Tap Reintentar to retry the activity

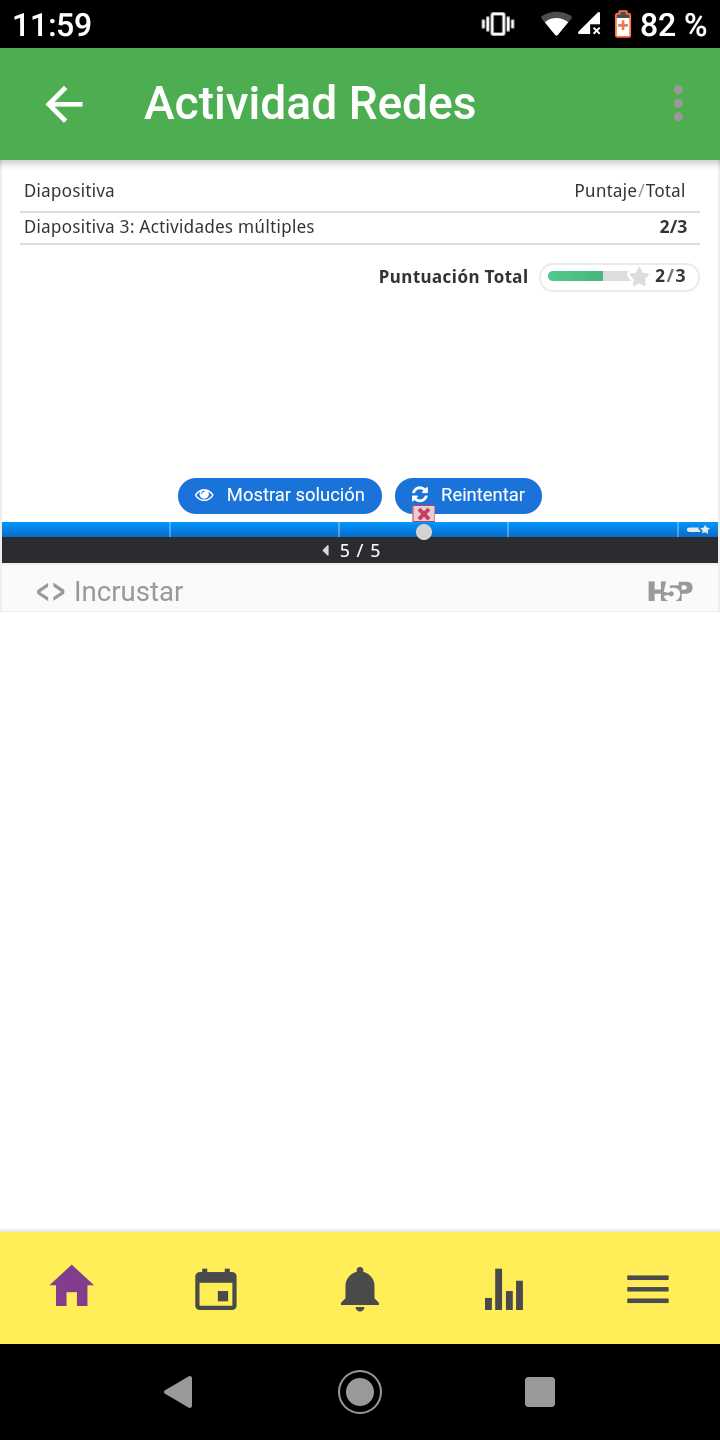point(468,495)
